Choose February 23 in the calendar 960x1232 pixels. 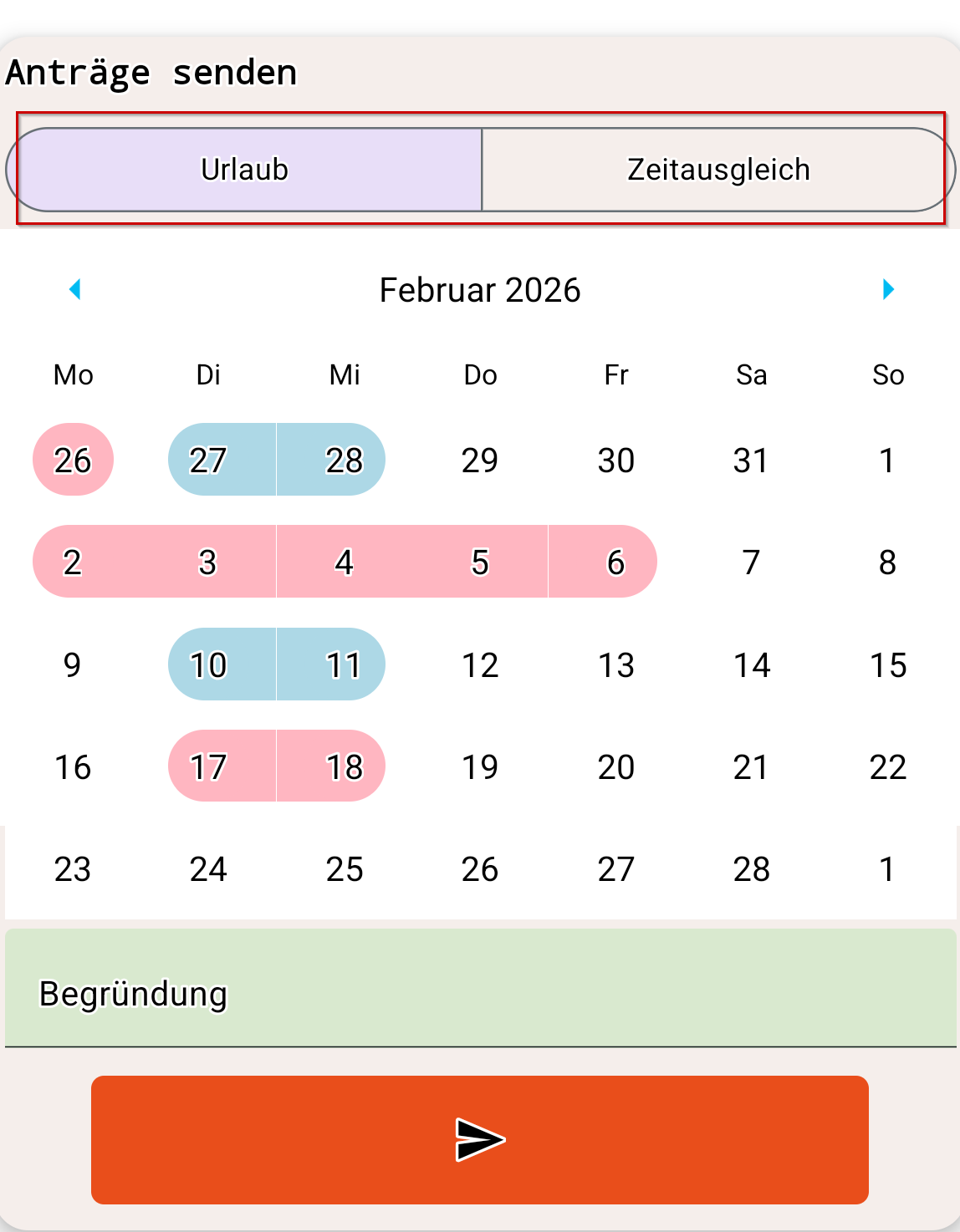click(x=73, y=869)
